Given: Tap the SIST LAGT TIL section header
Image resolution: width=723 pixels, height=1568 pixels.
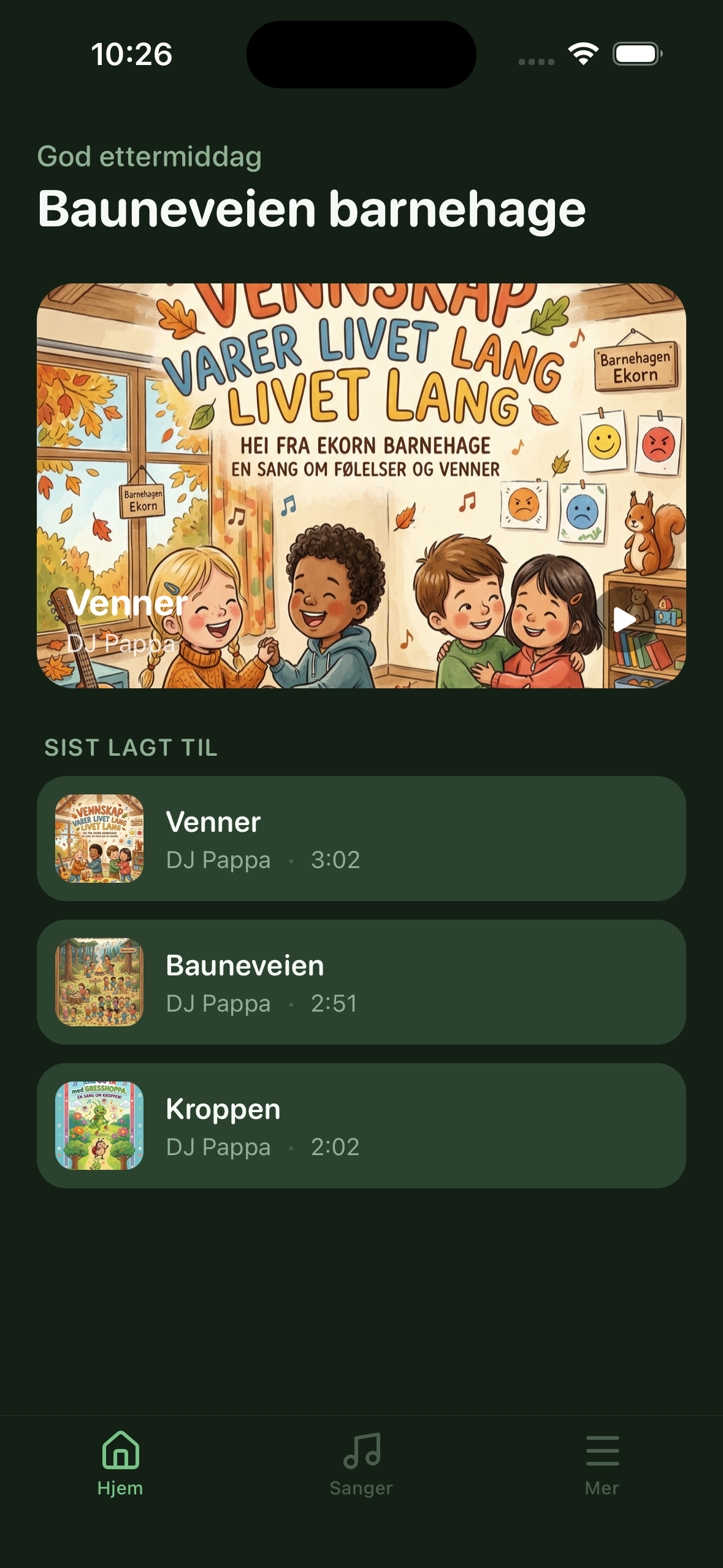Looking at the screenshot, I should tap(130, 747).
